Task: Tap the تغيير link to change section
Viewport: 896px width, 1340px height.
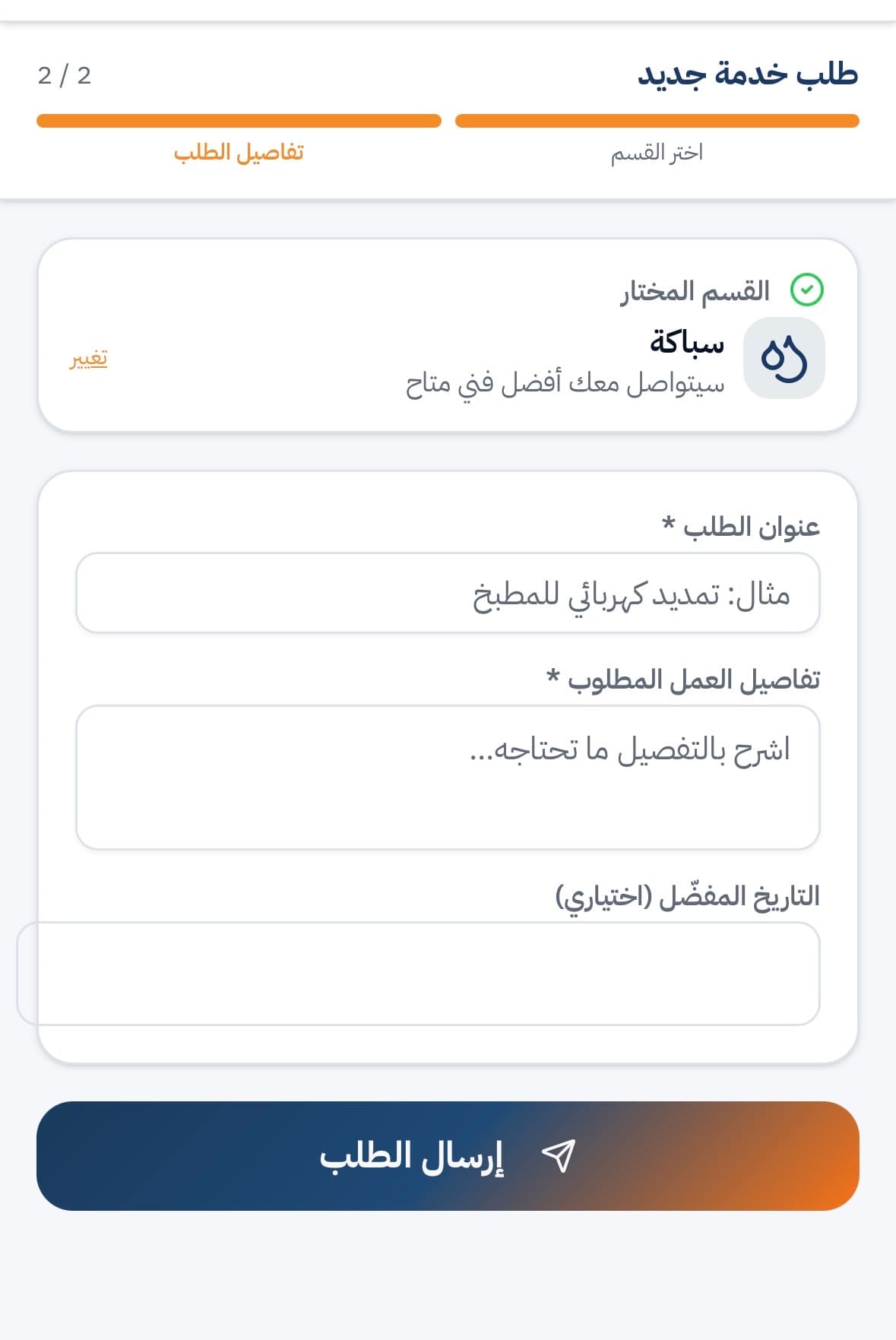Action: 89,359
